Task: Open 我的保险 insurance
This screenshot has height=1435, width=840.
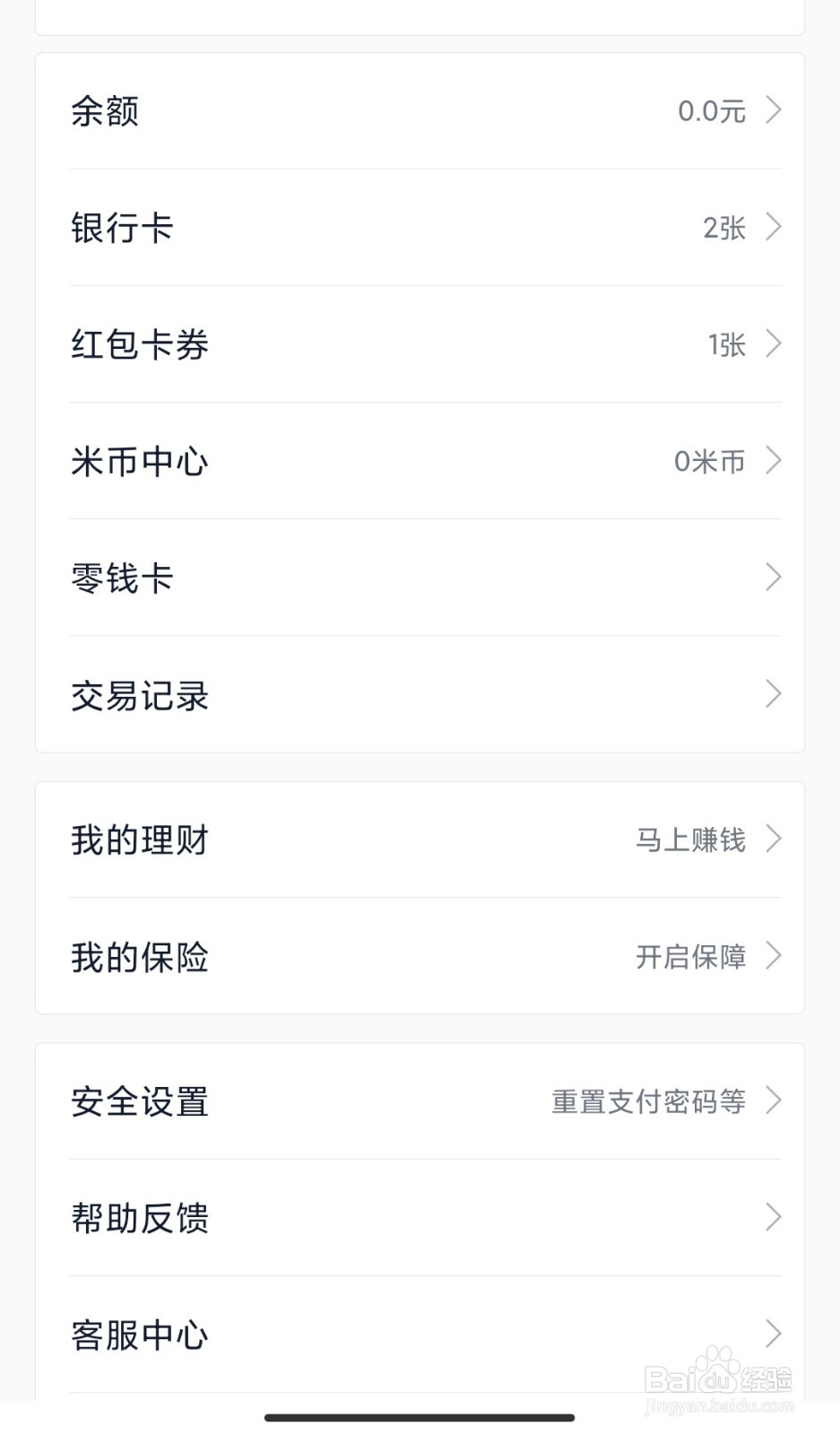Action: (420, 956)
